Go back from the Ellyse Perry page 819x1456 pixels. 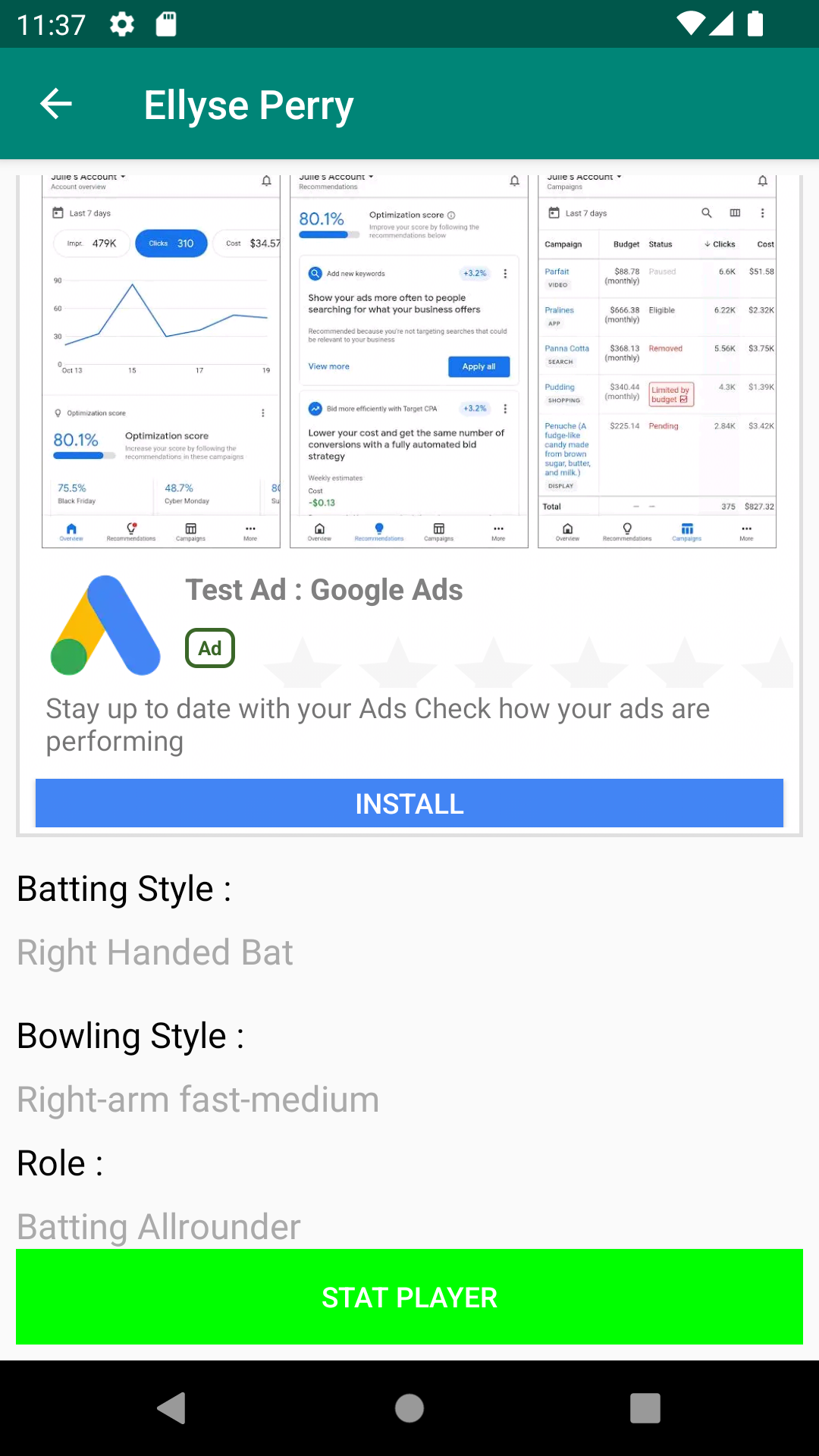[56, 104]
